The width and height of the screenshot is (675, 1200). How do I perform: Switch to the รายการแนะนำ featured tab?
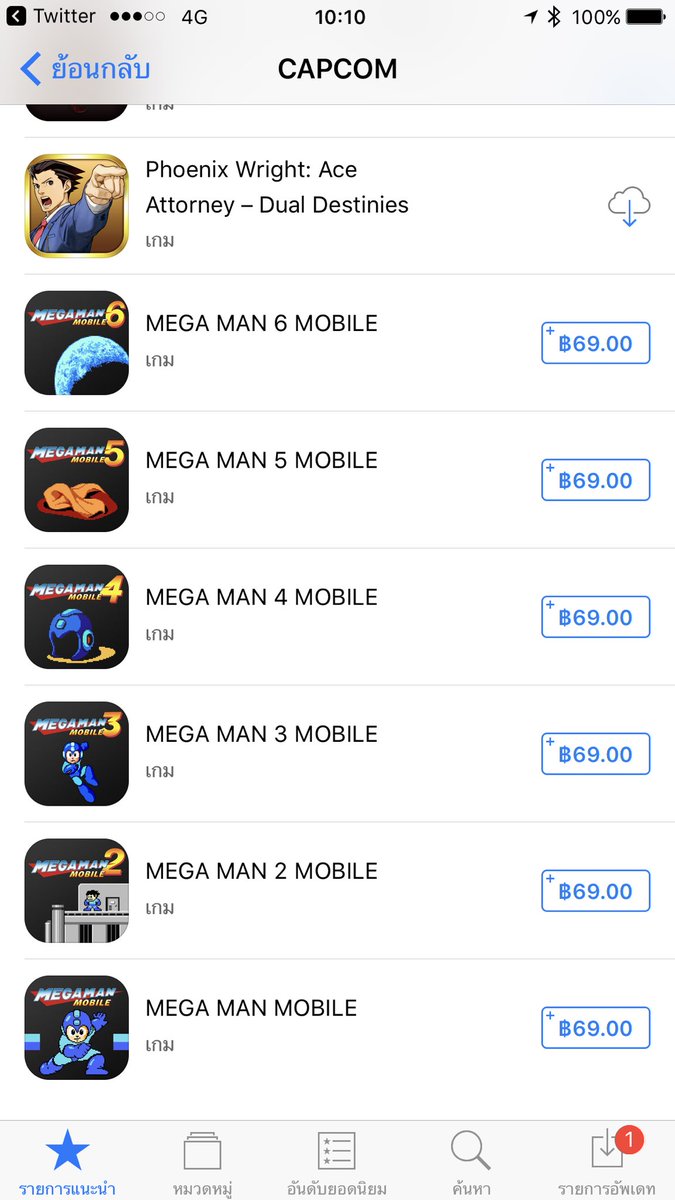tap(67, 1160)
